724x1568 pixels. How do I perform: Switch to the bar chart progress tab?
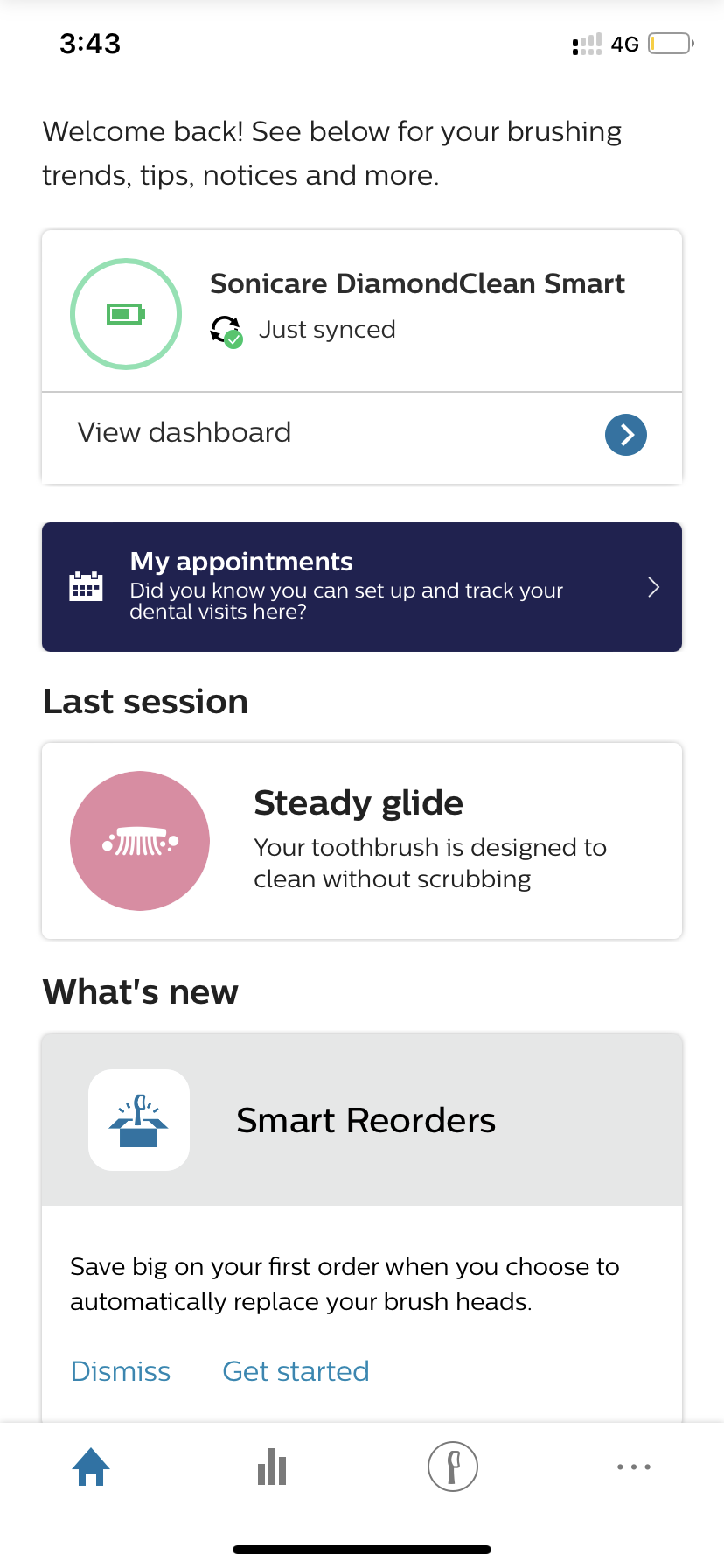pyautogui.click(x=272, y=1466)
